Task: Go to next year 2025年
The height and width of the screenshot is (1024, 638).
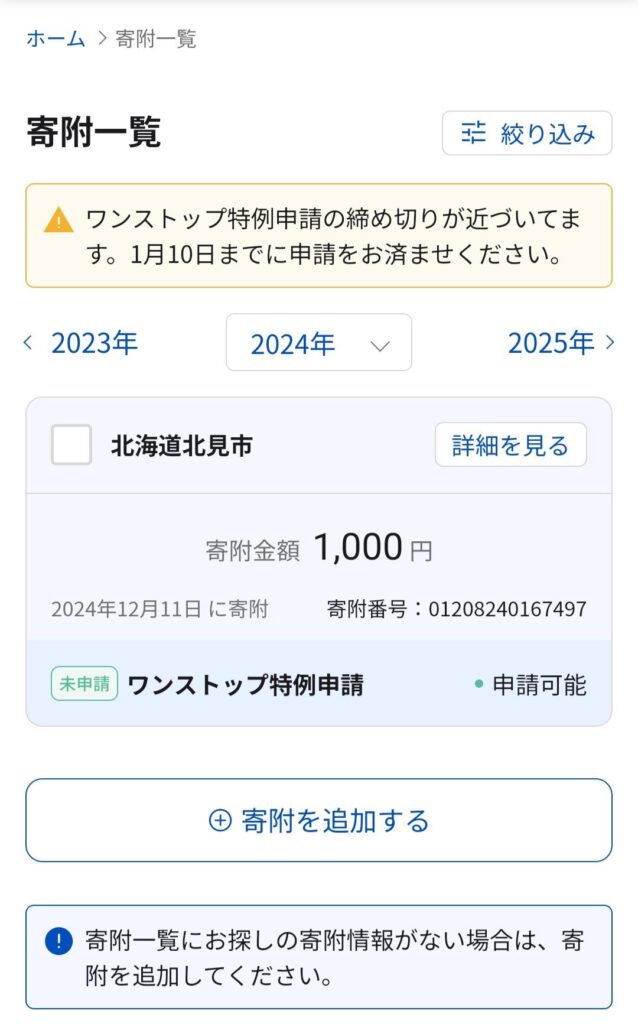Action: click(x=560, y=343)
